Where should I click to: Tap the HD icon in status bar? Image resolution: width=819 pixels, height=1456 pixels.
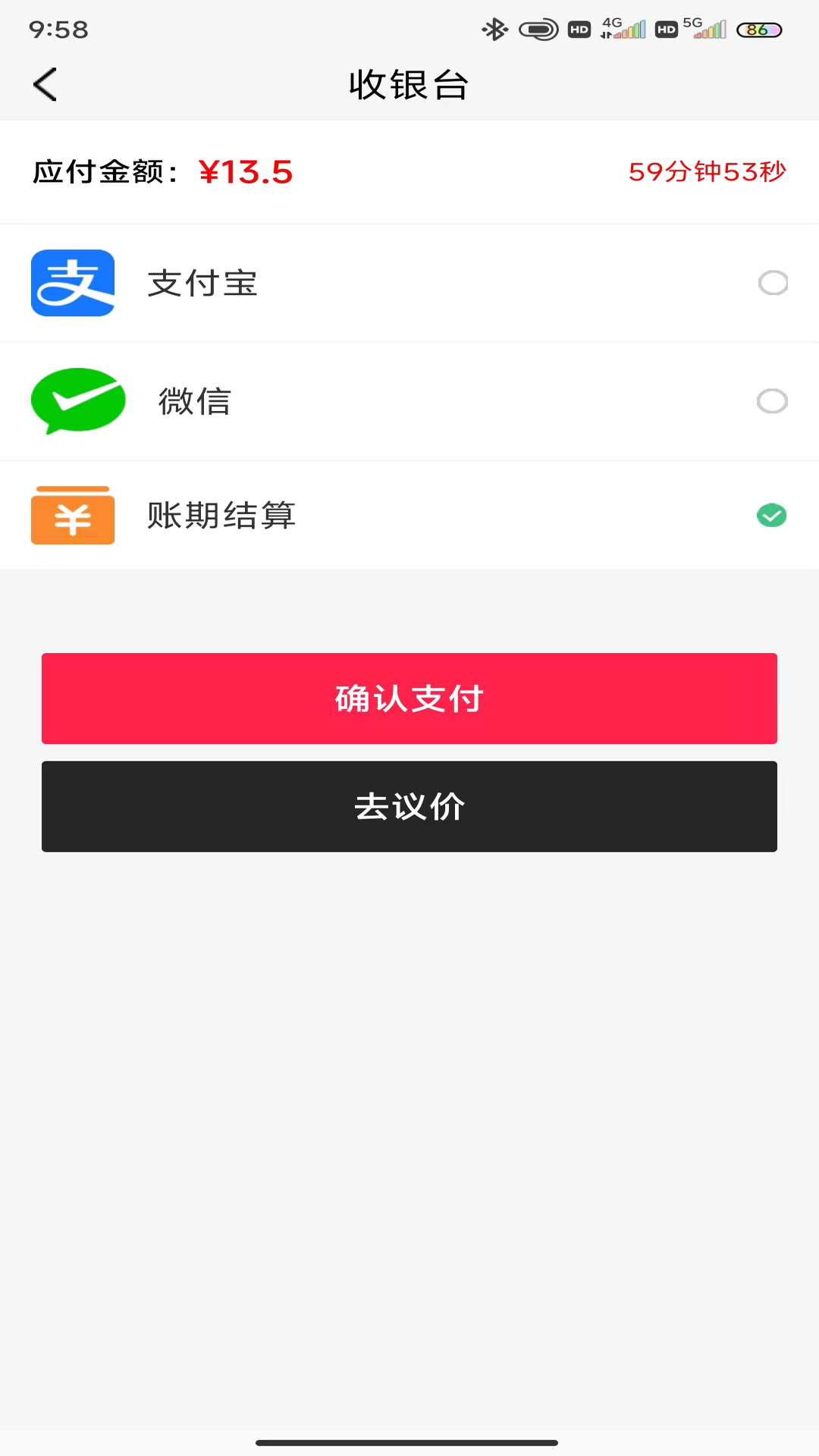(580, 29)
